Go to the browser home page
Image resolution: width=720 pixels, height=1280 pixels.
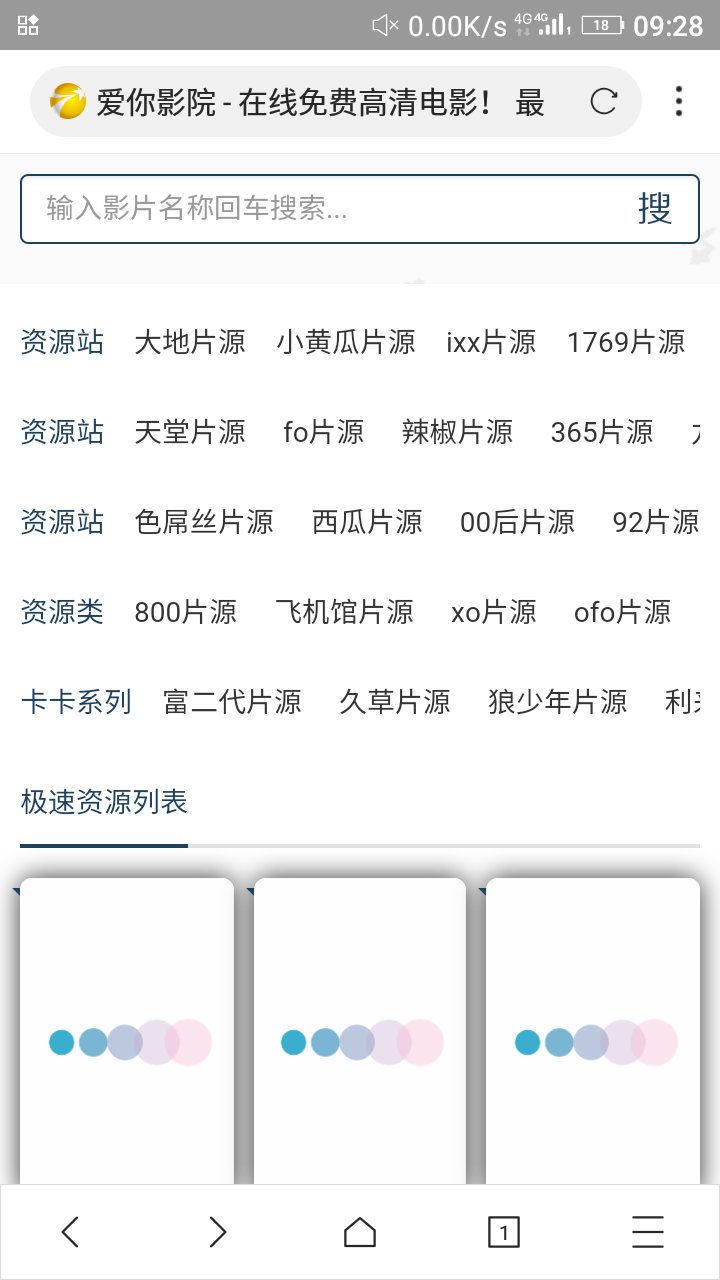click(360, 1232)
